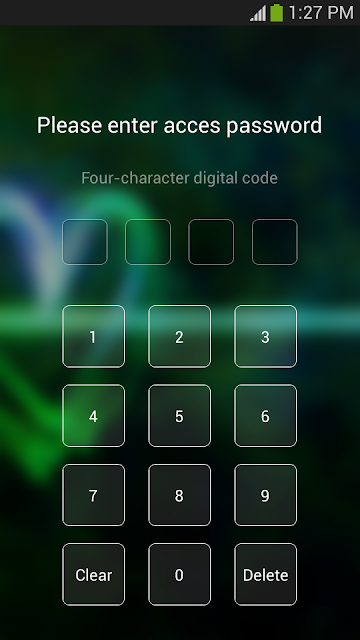Clear all entered digits
This screenshot has width=360, height=640.
click(x=93, y=574)
